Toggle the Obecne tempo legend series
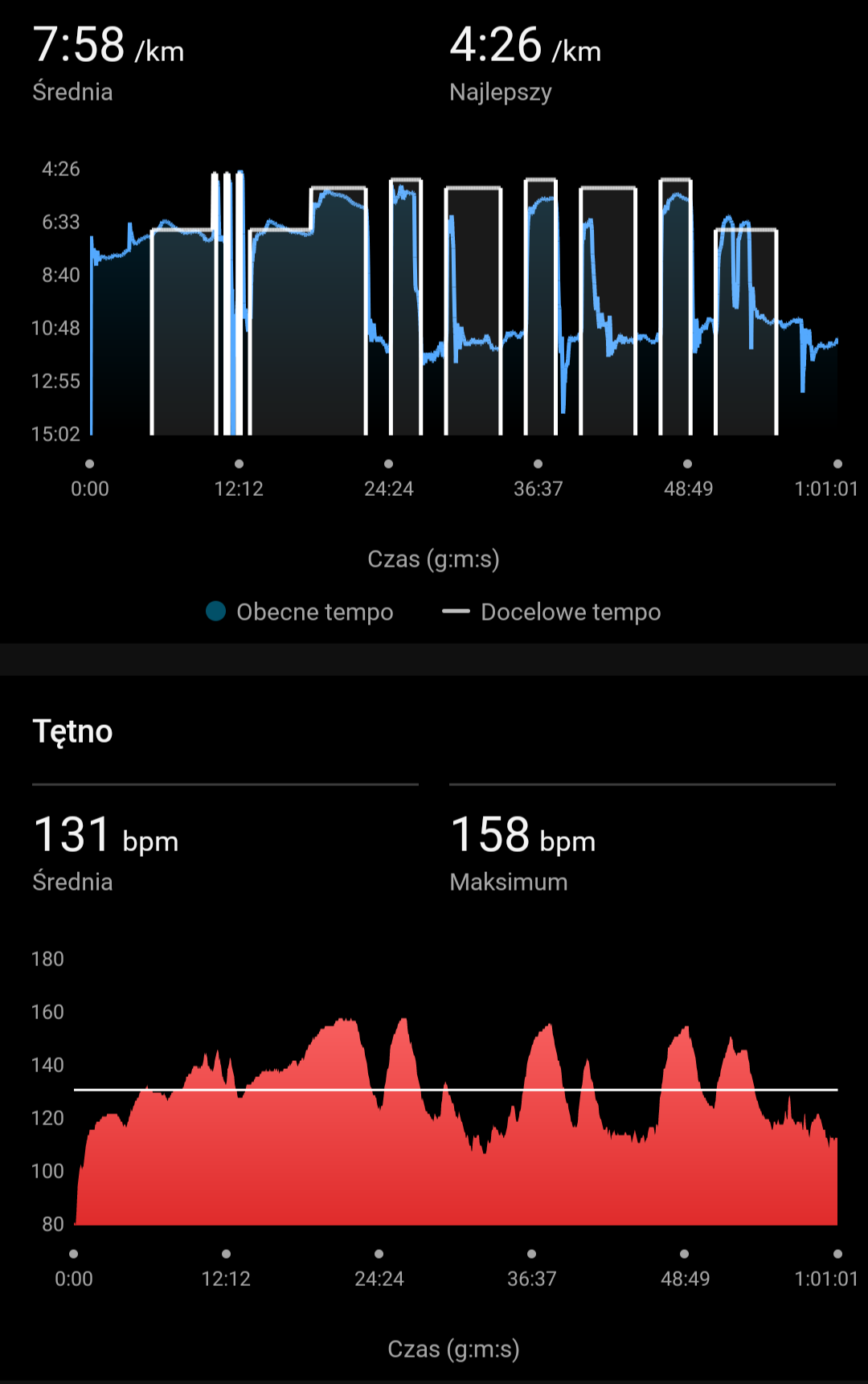Screen dimensions: 868x1384 (x=300, y=612)
